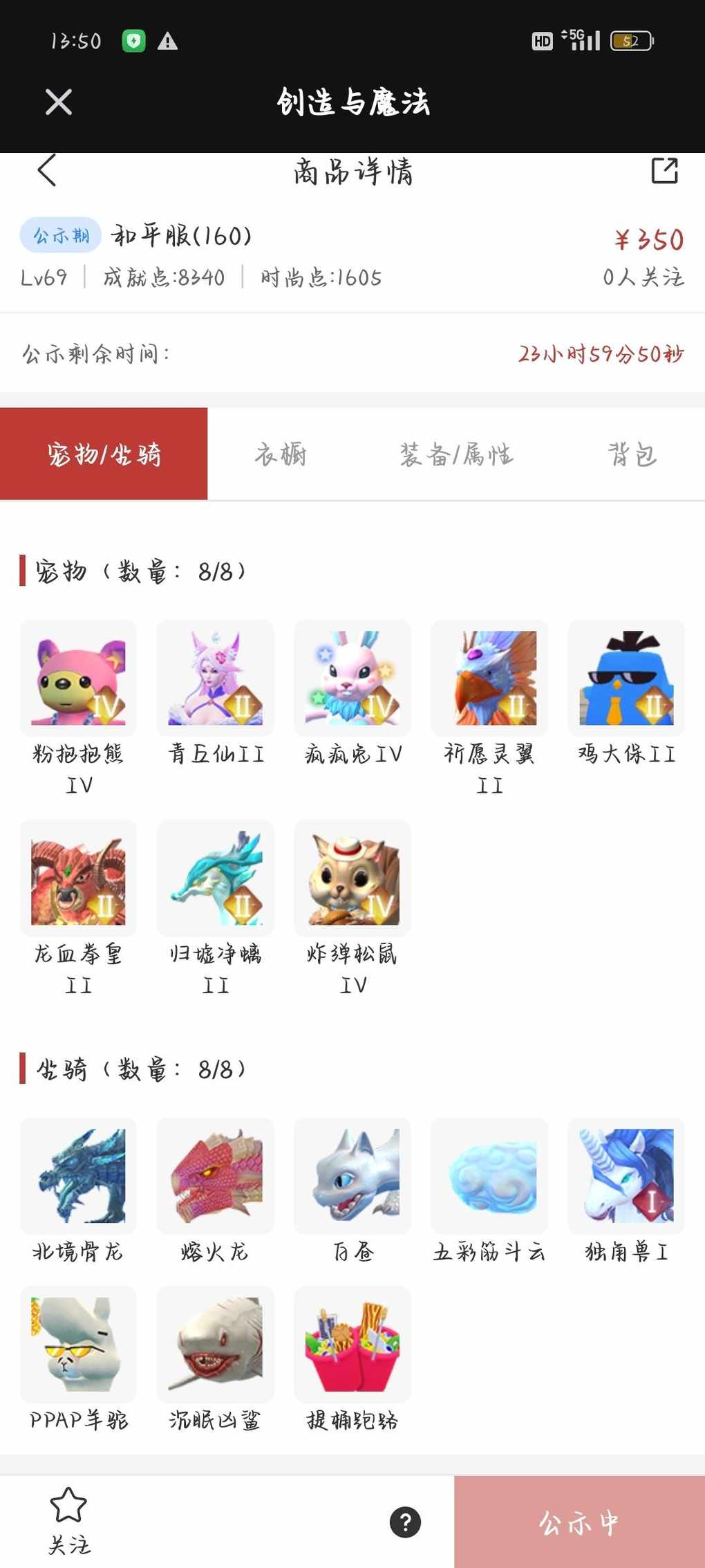
Task: Select the 背包 tab
Action: 632,454
